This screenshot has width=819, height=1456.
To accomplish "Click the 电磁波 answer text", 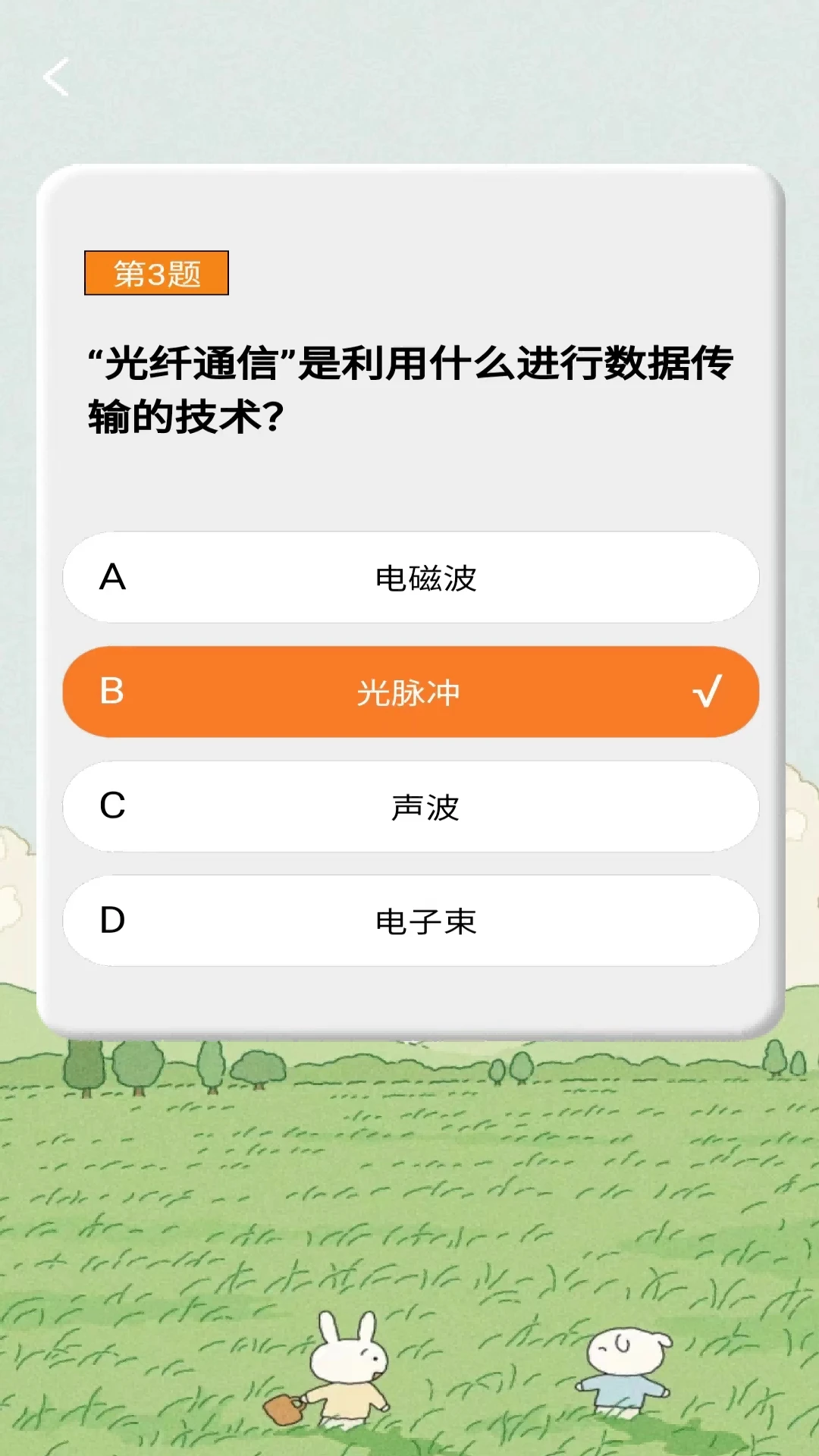I will 425,578.
